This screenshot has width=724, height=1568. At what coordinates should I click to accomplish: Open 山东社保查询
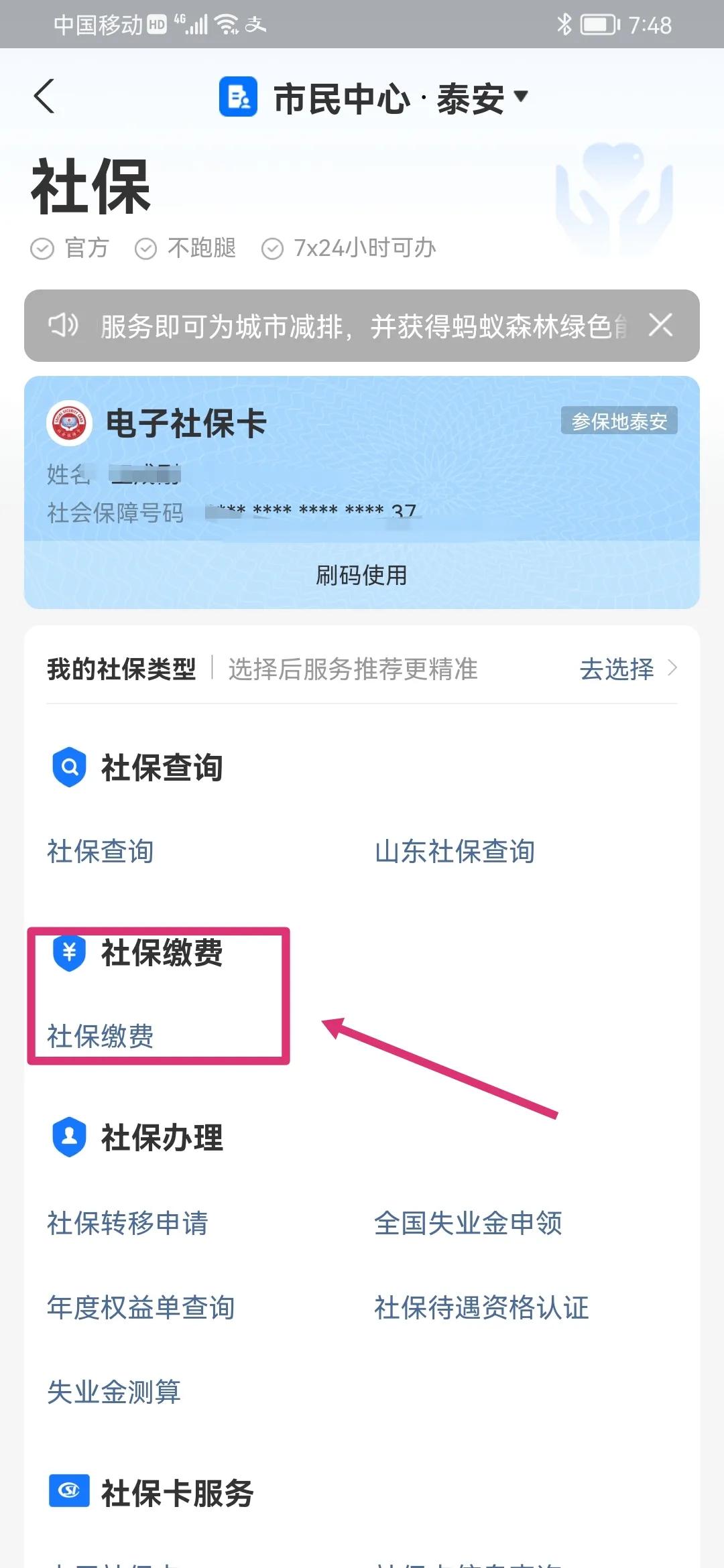455,852
